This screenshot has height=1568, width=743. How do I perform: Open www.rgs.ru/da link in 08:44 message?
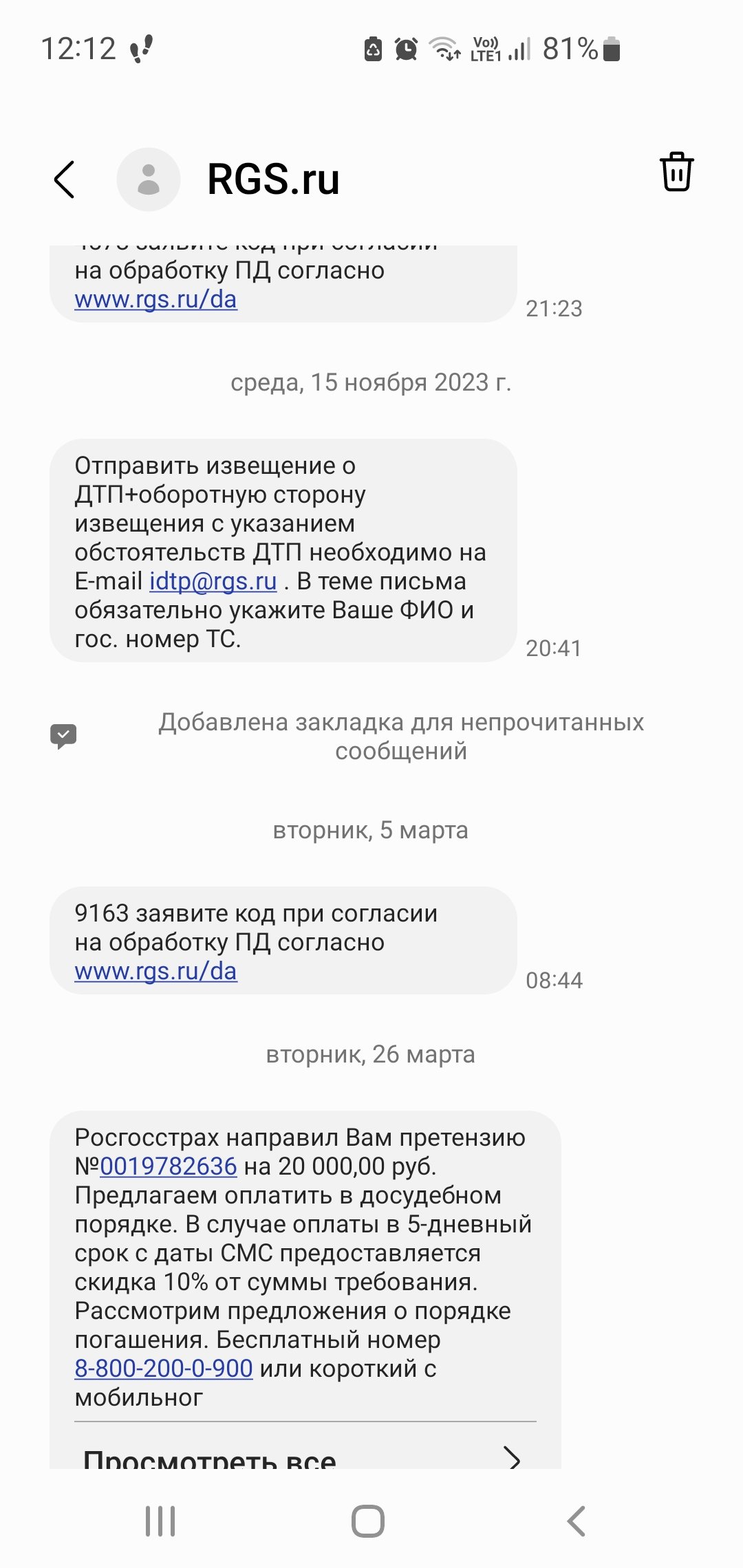156,971
